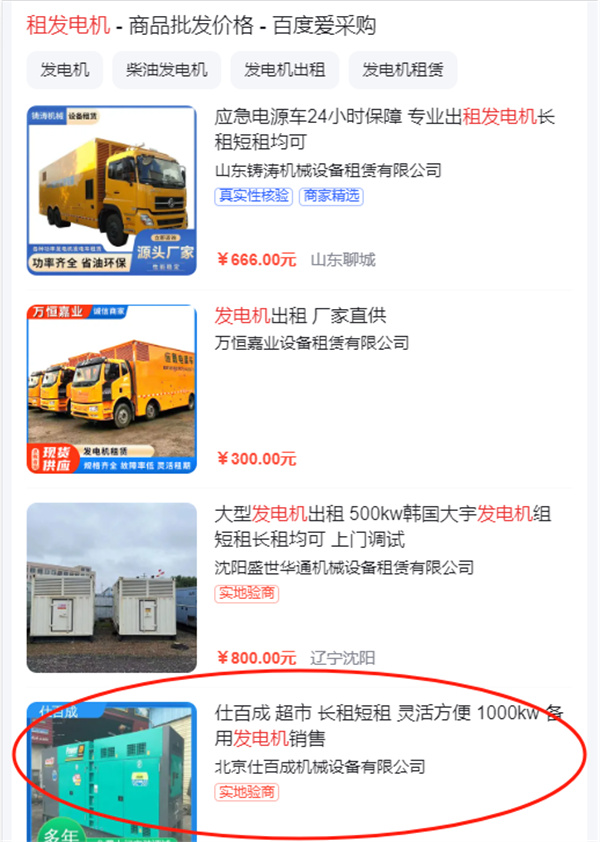
Task: Open the 发电机出租 厂家直供 listing
Action: 300,316
